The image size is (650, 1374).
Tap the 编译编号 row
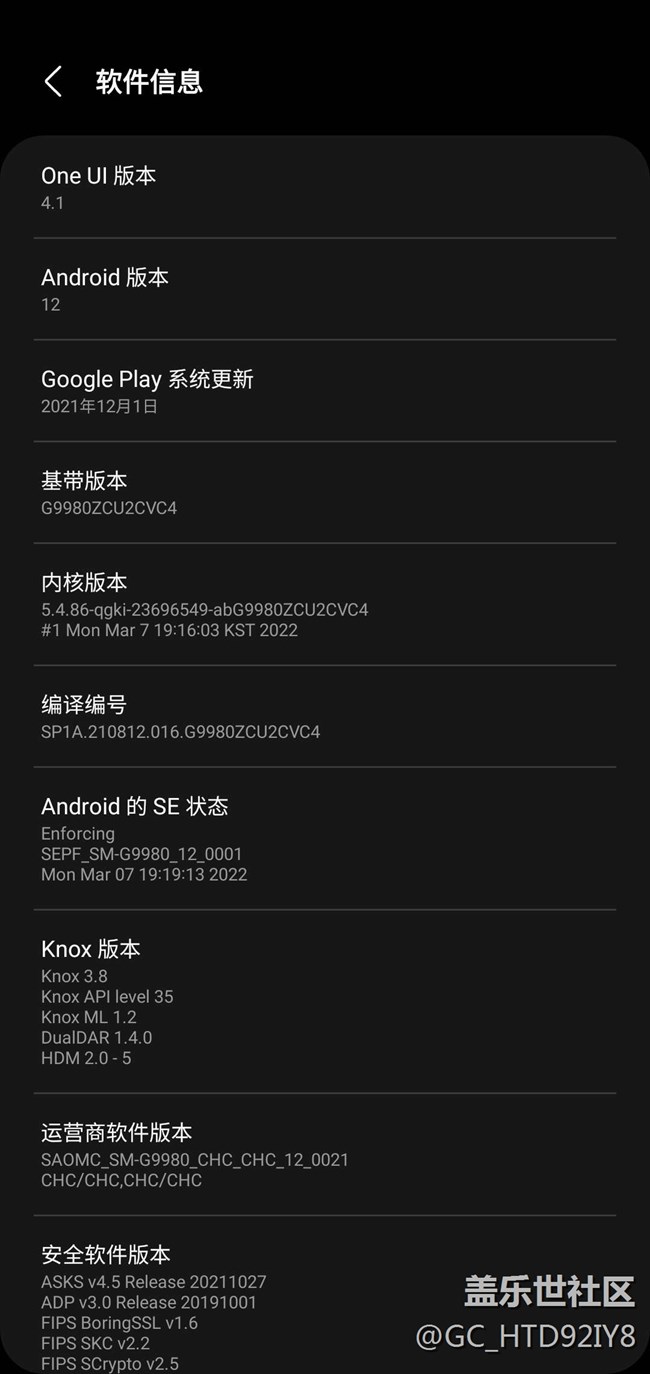coord(324,716)
